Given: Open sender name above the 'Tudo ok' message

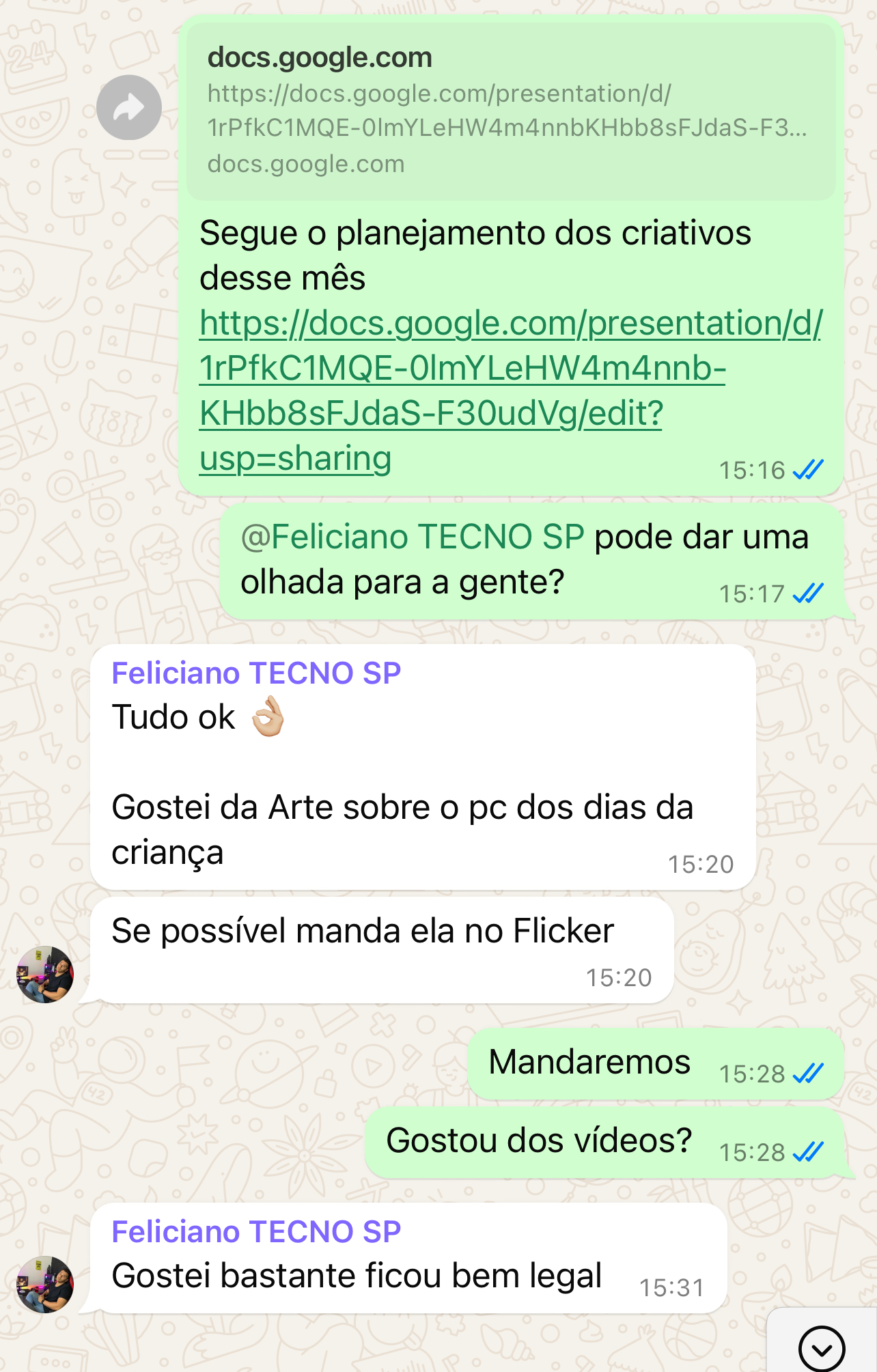Looking at the screenshot, I should coord(256,673).
